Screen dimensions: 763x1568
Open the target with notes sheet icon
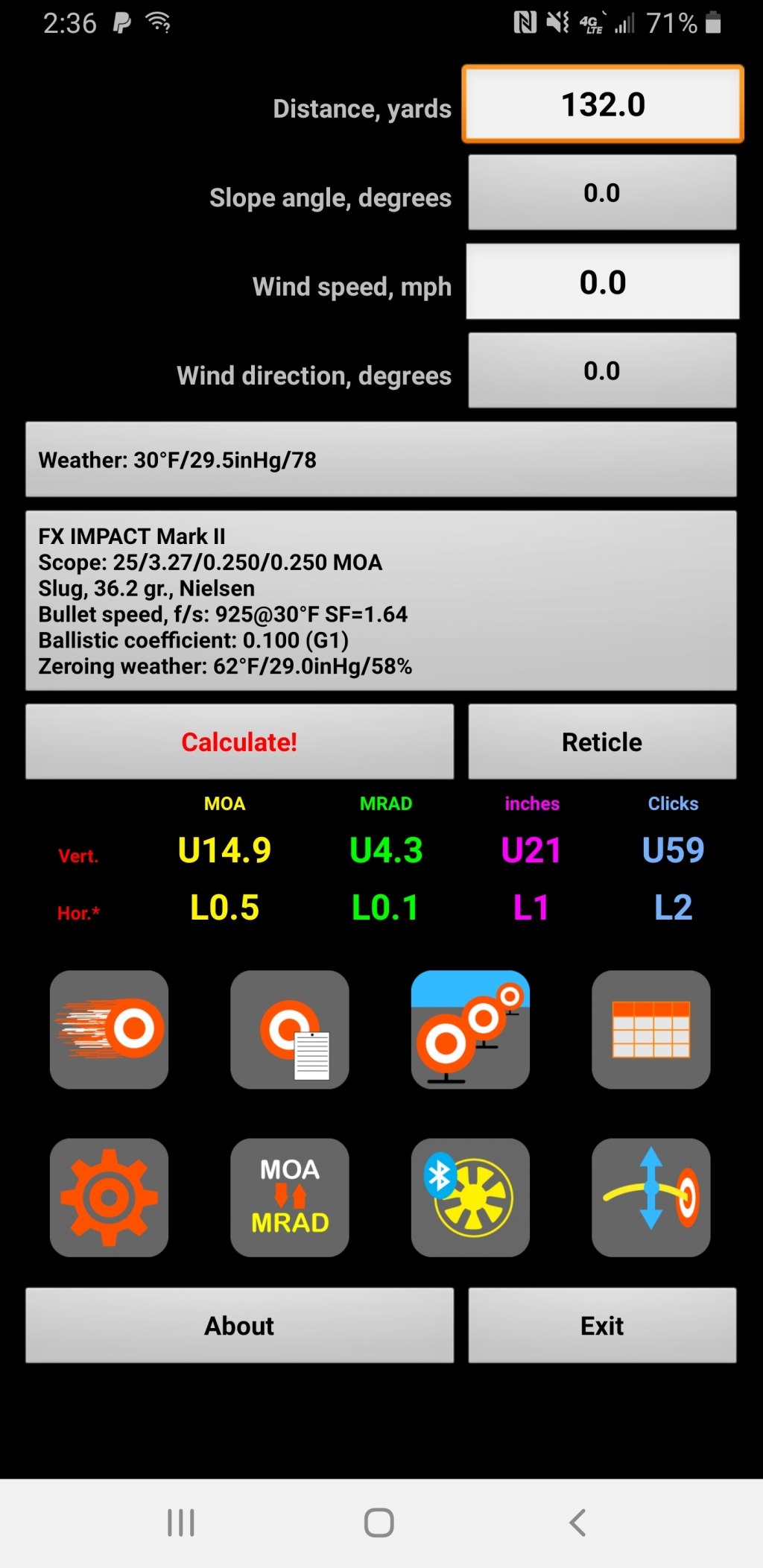coord(290,1030)
